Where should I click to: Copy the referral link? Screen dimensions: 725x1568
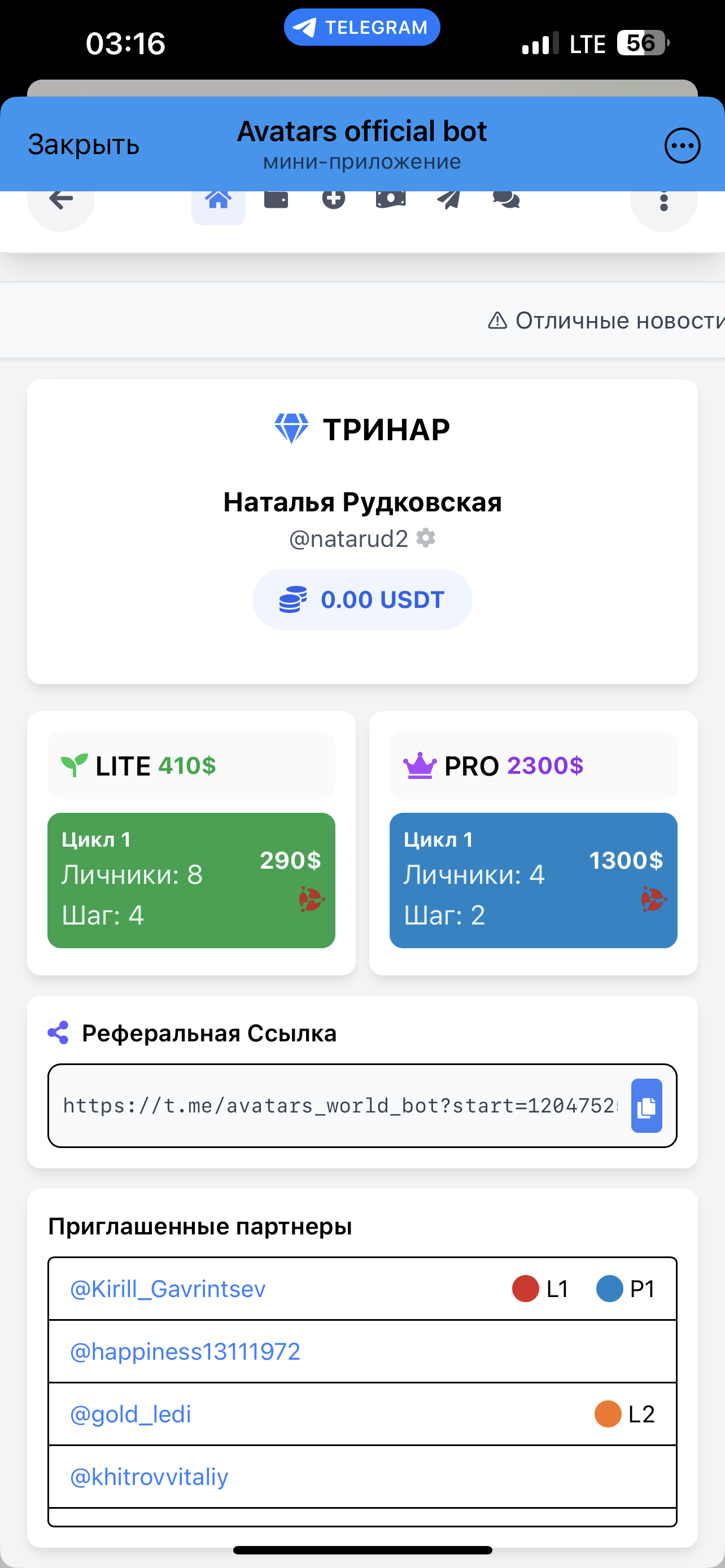click(647, 1106)
